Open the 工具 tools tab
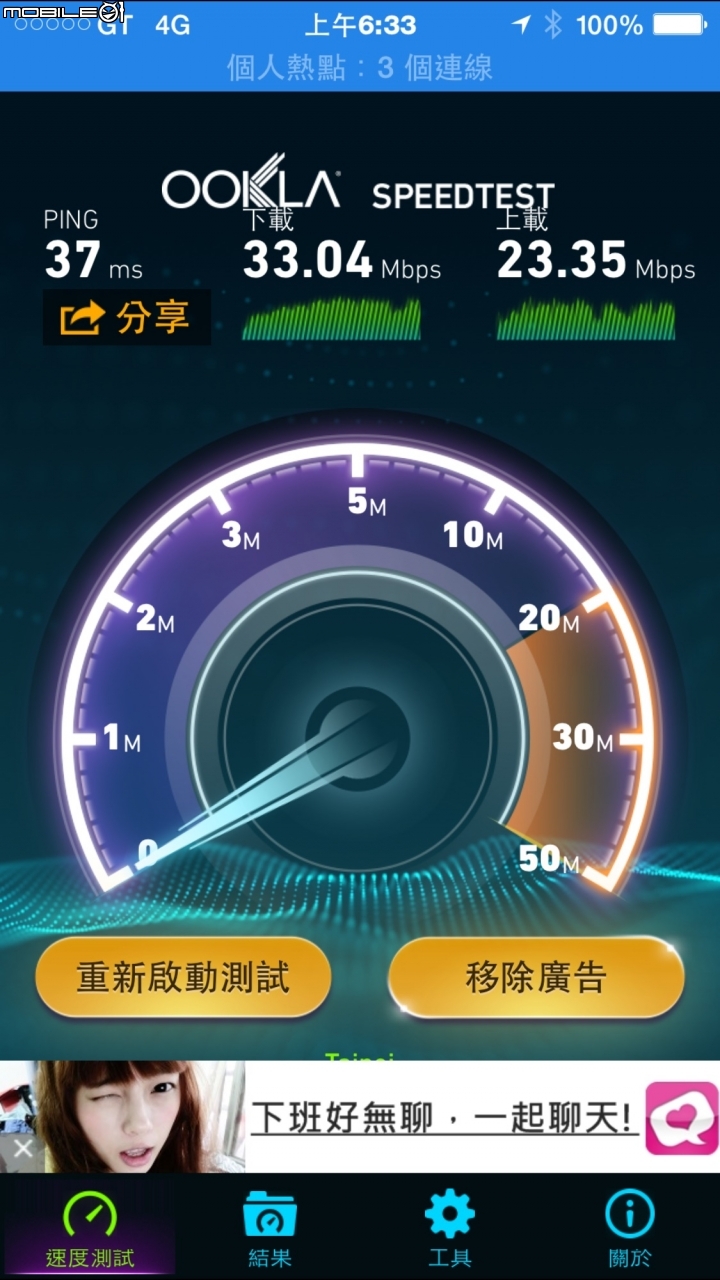The image size is (720, 1280). (x=449, y=1228)
